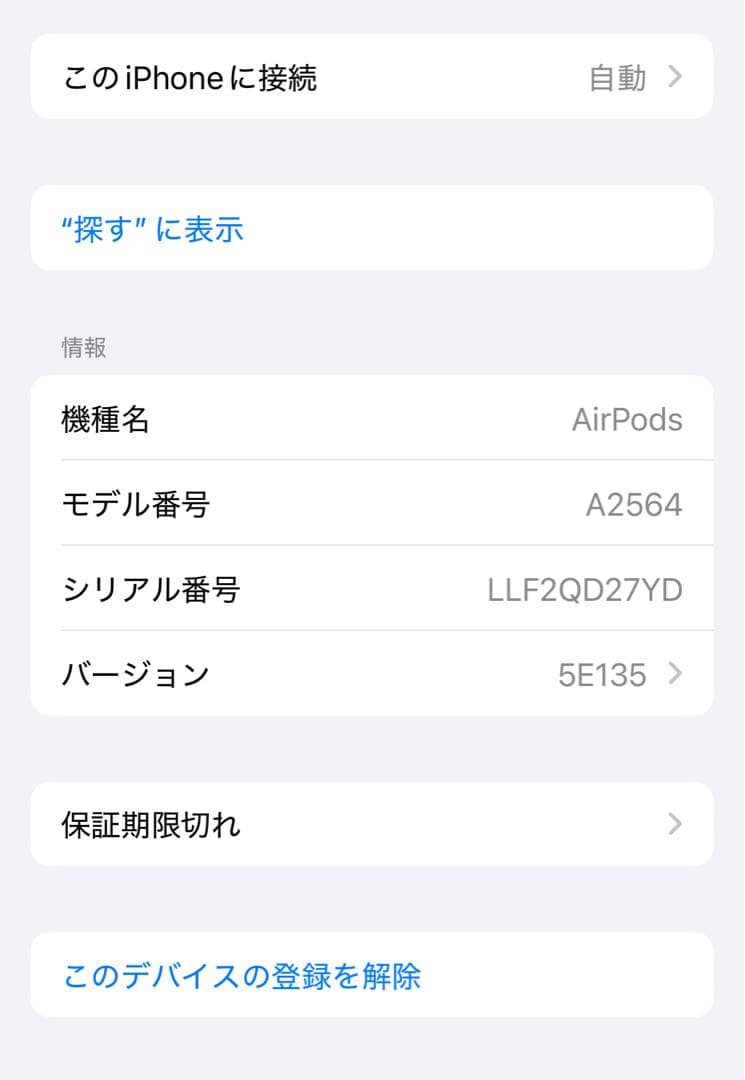
Task: Open the このiPhoneに接続 connection setting
Action: pyautogui.click(x=372, y=76)
